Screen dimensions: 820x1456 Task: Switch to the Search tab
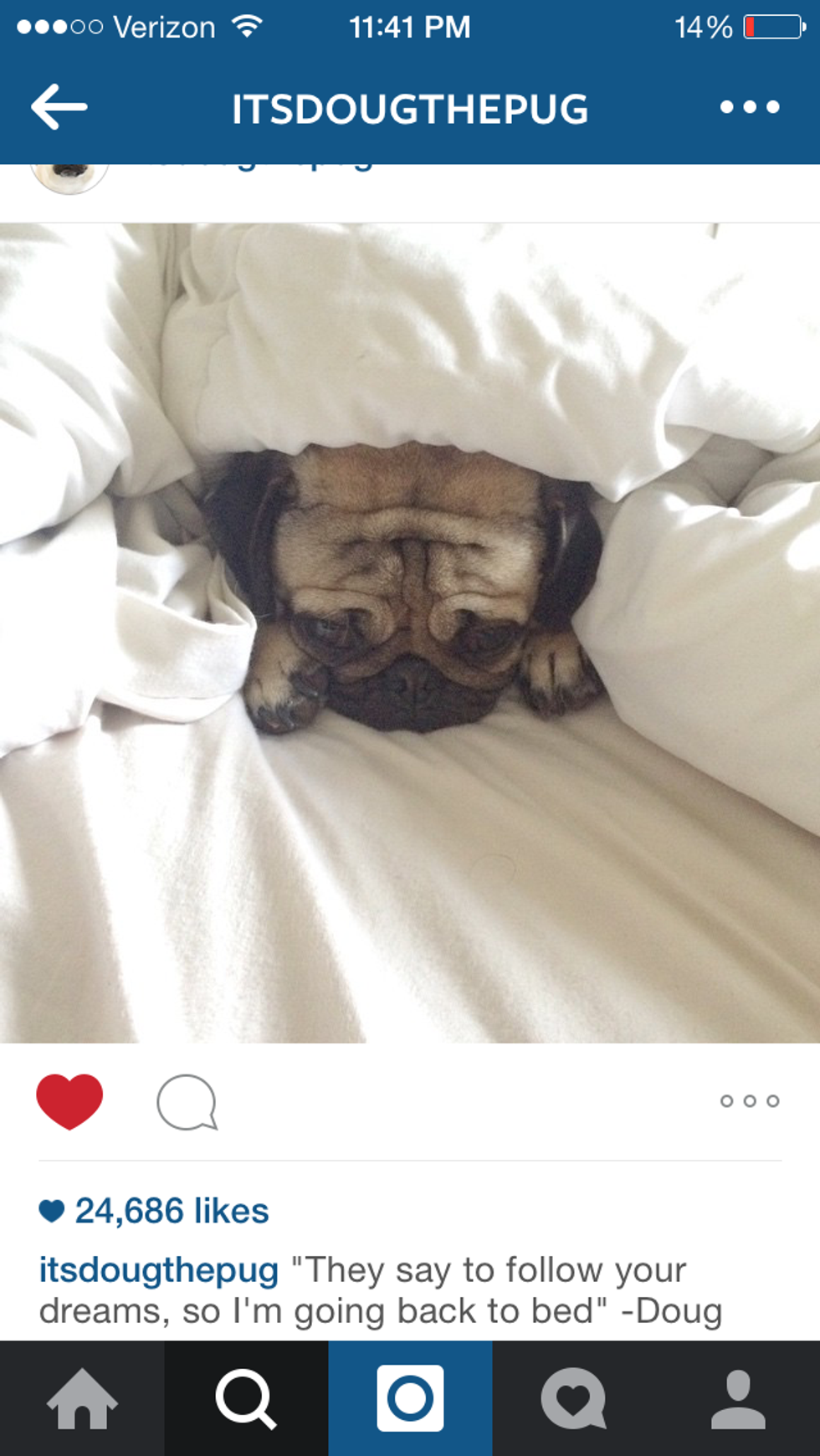pyautogui.click(x=245, y=1398)
